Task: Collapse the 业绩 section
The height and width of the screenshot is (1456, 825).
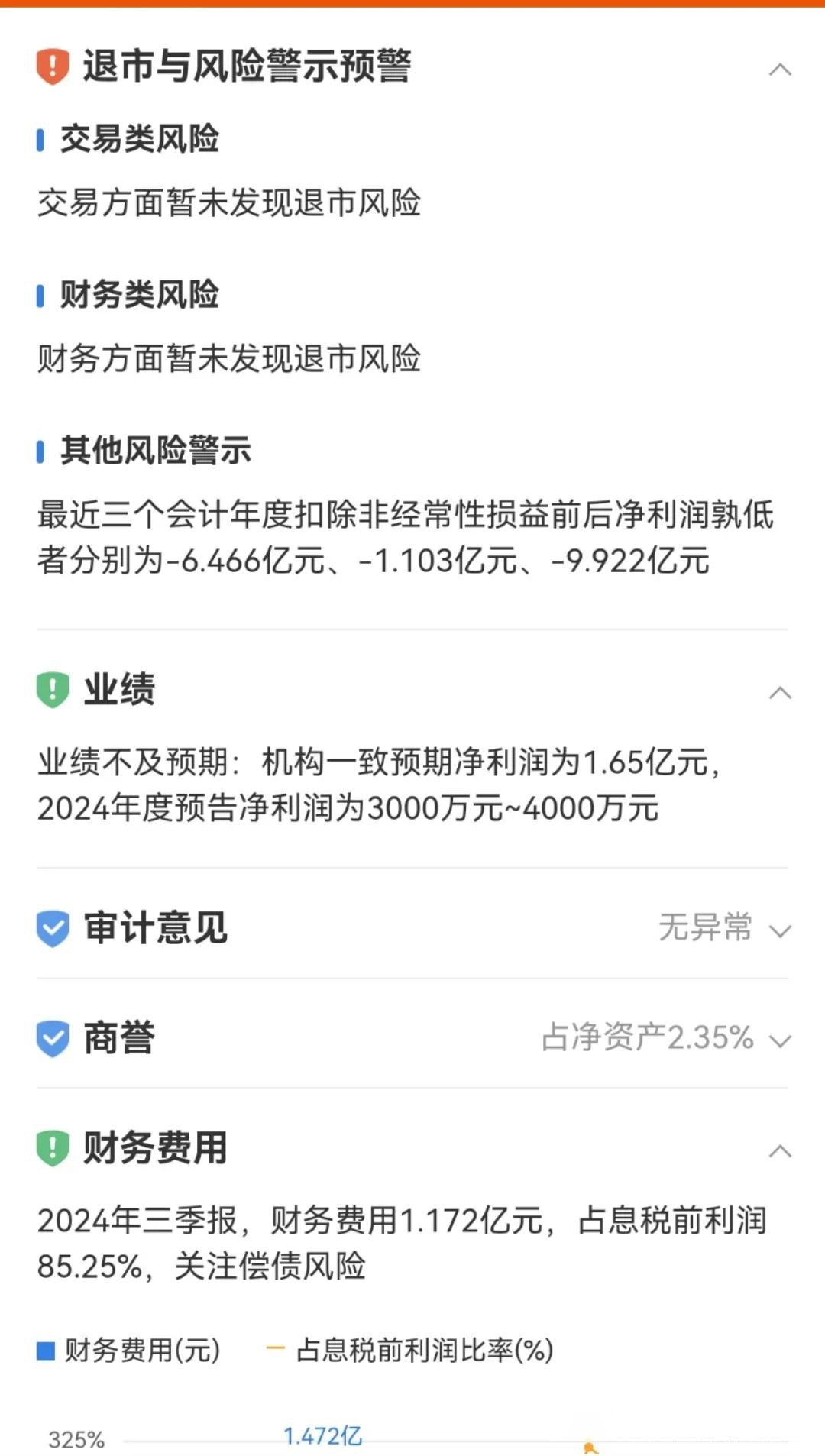Action: click(x=779, y=692)
